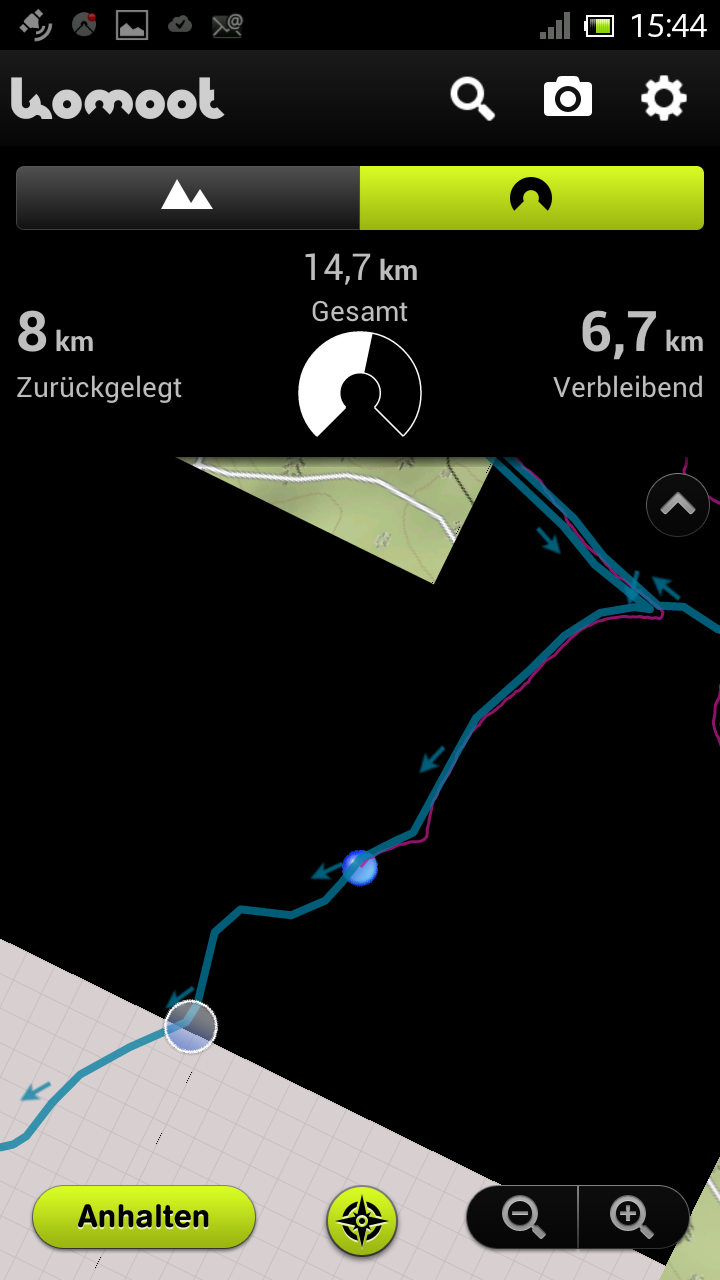Screen dimensions: 720x1280
Task: Tap the waypoint marker on the route
Action: tap(190, 1026)
